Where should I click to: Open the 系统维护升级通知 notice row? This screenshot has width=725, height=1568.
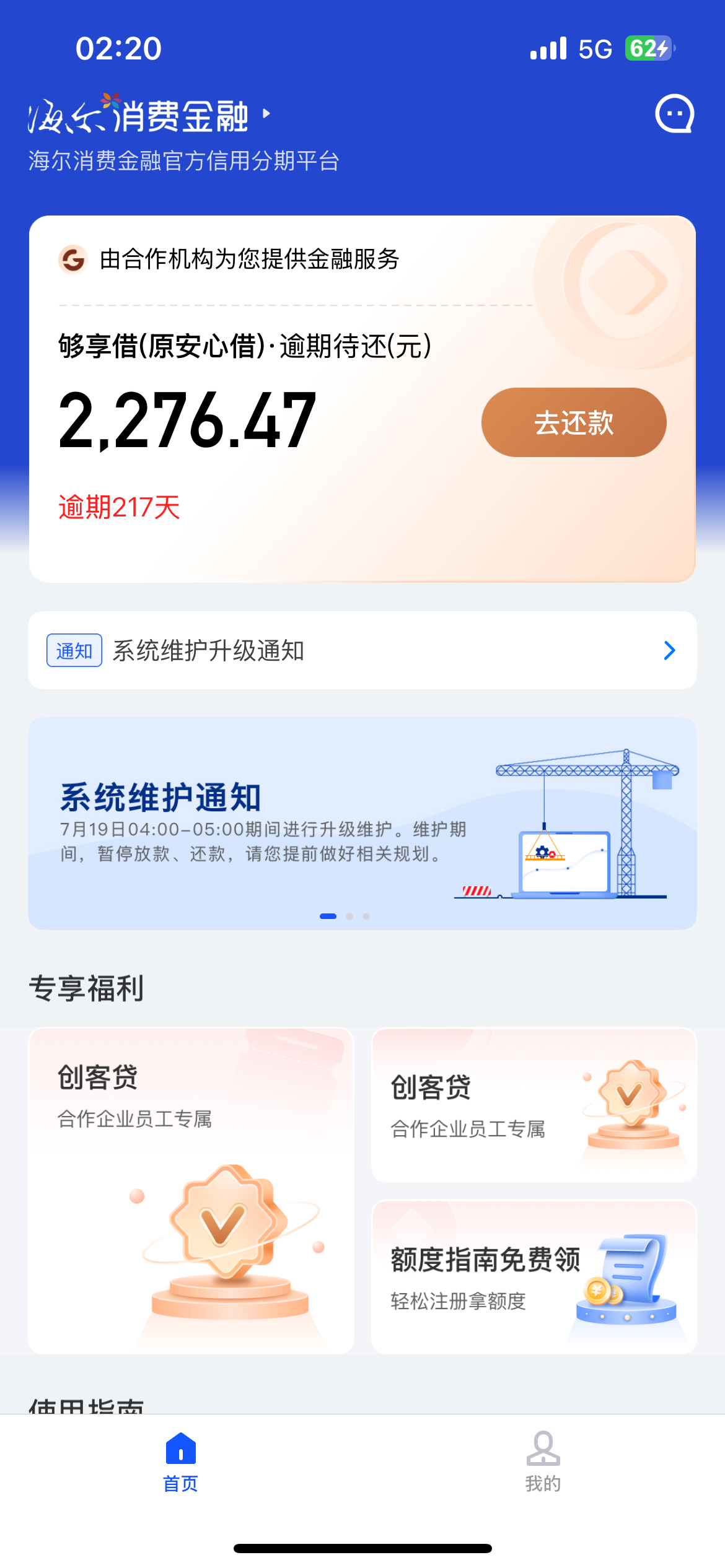click(x=362, y=650)
